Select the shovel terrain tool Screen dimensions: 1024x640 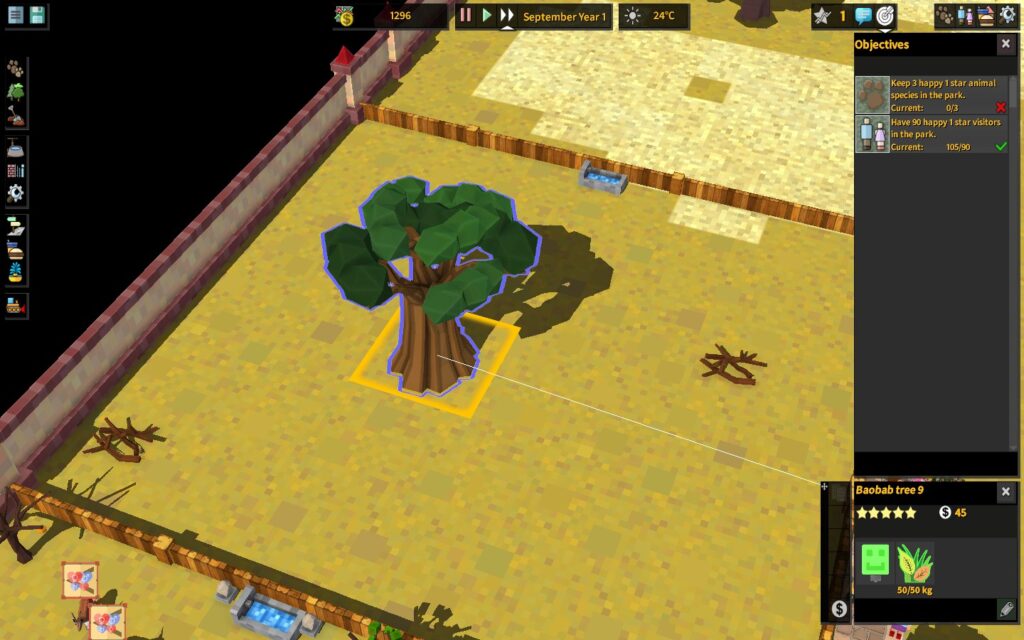(15, 116)
